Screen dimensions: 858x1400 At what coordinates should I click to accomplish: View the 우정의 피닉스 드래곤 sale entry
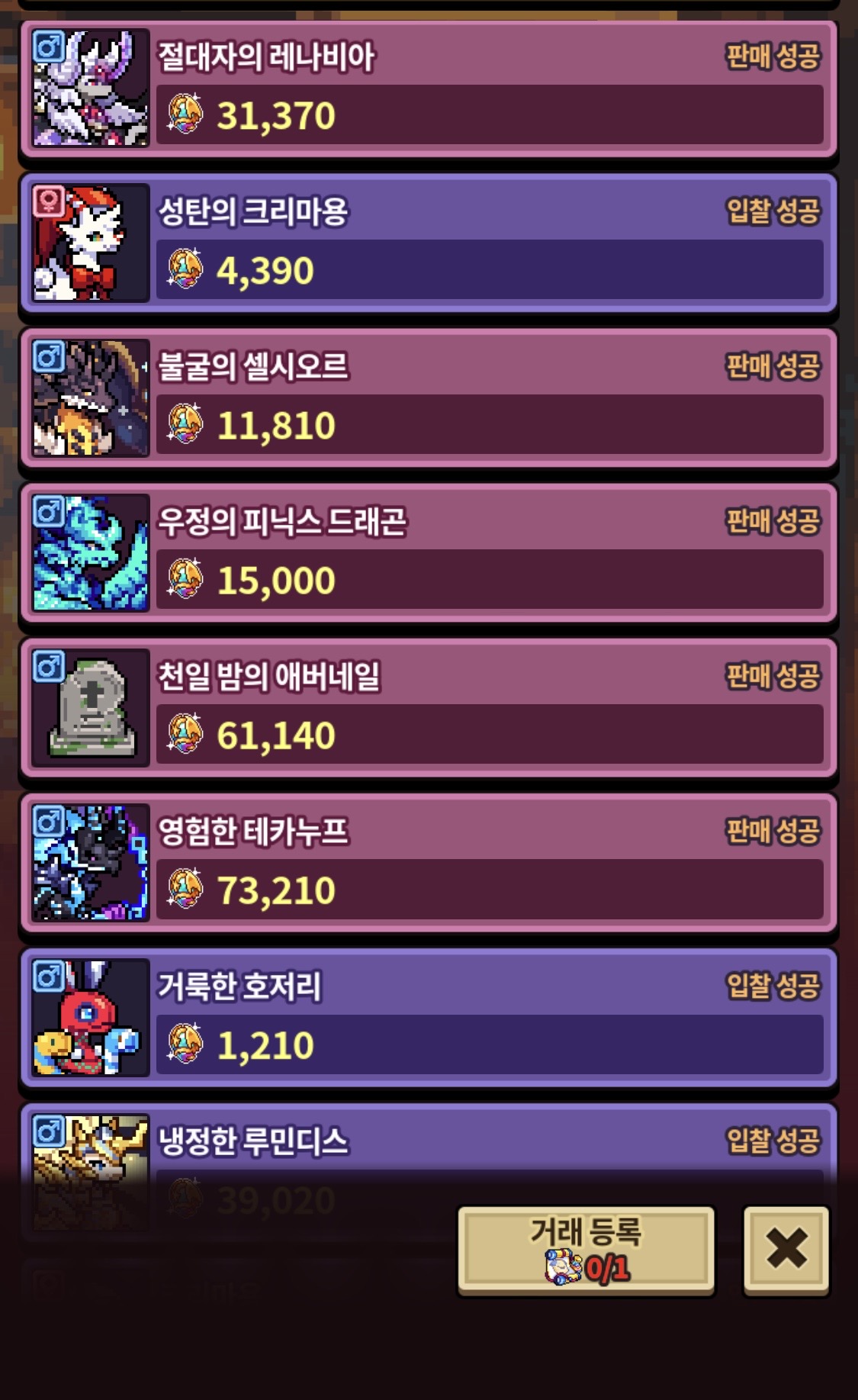point(429,553)
